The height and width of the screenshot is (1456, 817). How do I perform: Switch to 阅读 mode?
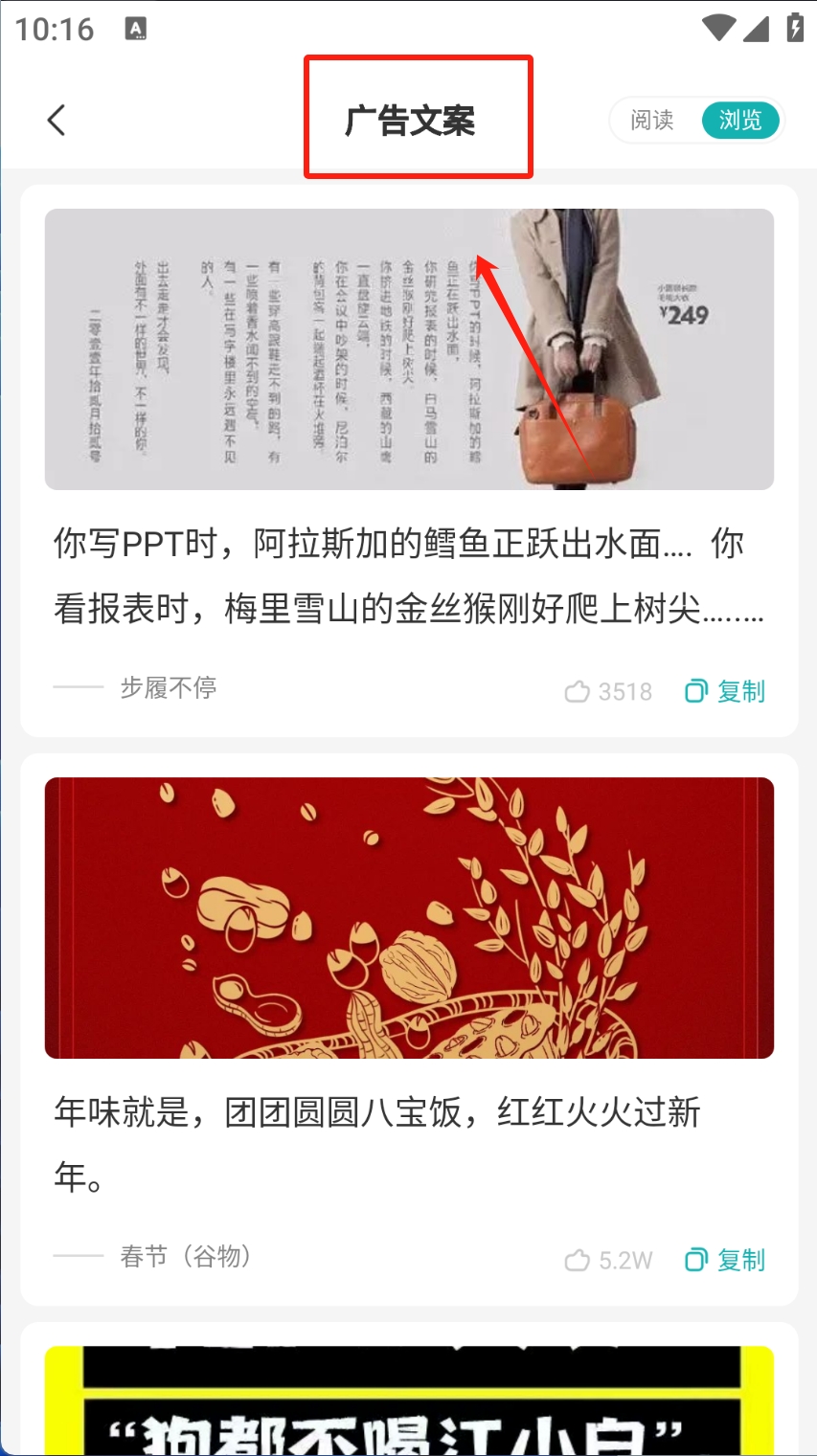tap(652, 121)
